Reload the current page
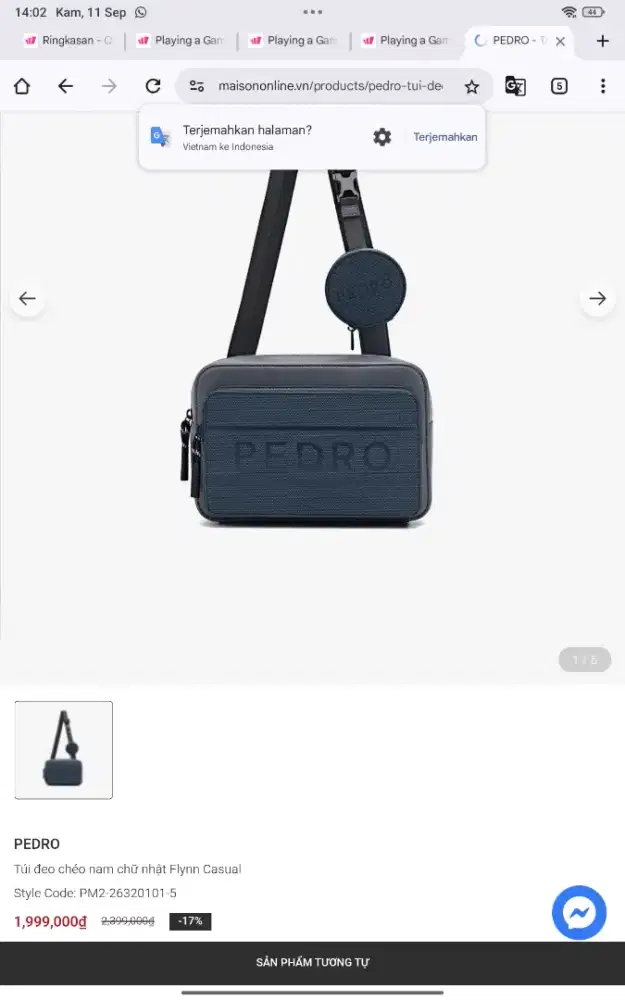Image resolution: width=625 pixels, height=1000 pixels. (x=153, y=86)
